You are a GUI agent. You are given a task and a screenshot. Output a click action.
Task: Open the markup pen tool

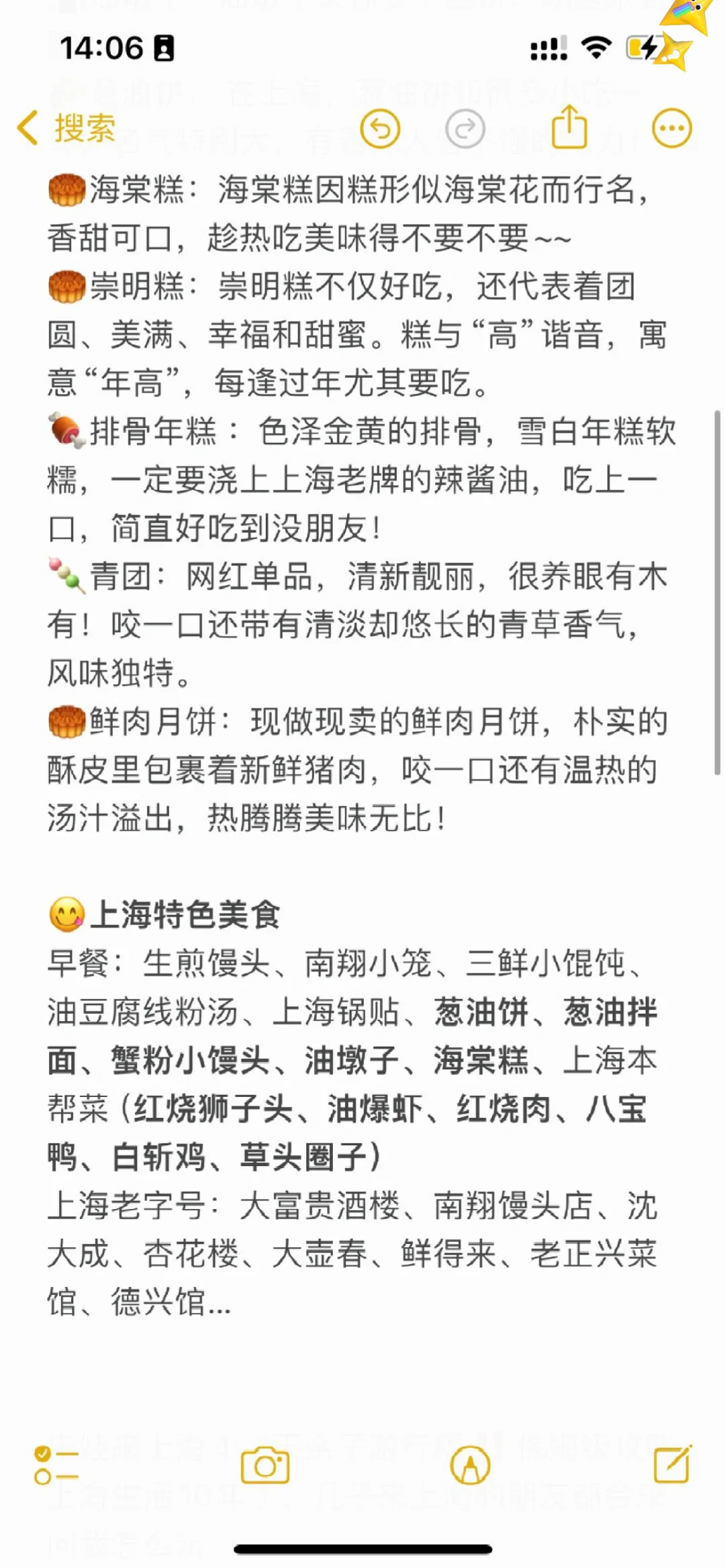click(470, 1465)
